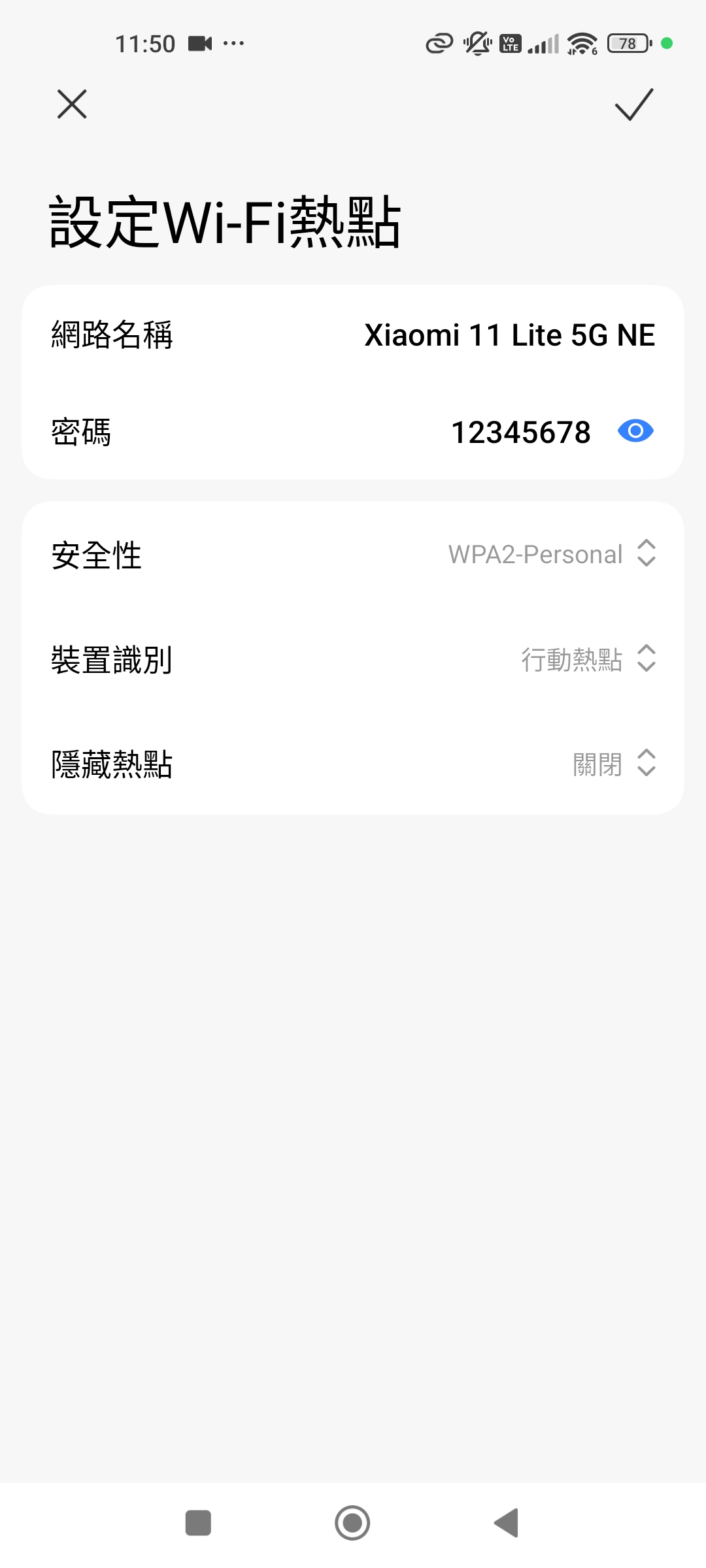The image size is (706, 1568).
Task: Edit the network name Xiaomi 11 Lite 5G NE
Action: pyautogui.click(x=509, y=335)
